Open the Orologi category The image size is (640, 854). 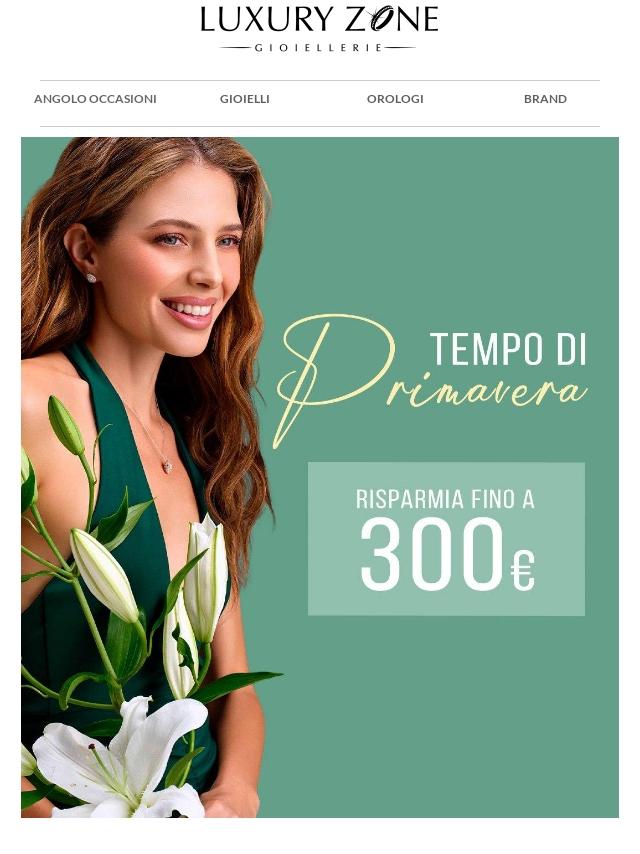395,99
